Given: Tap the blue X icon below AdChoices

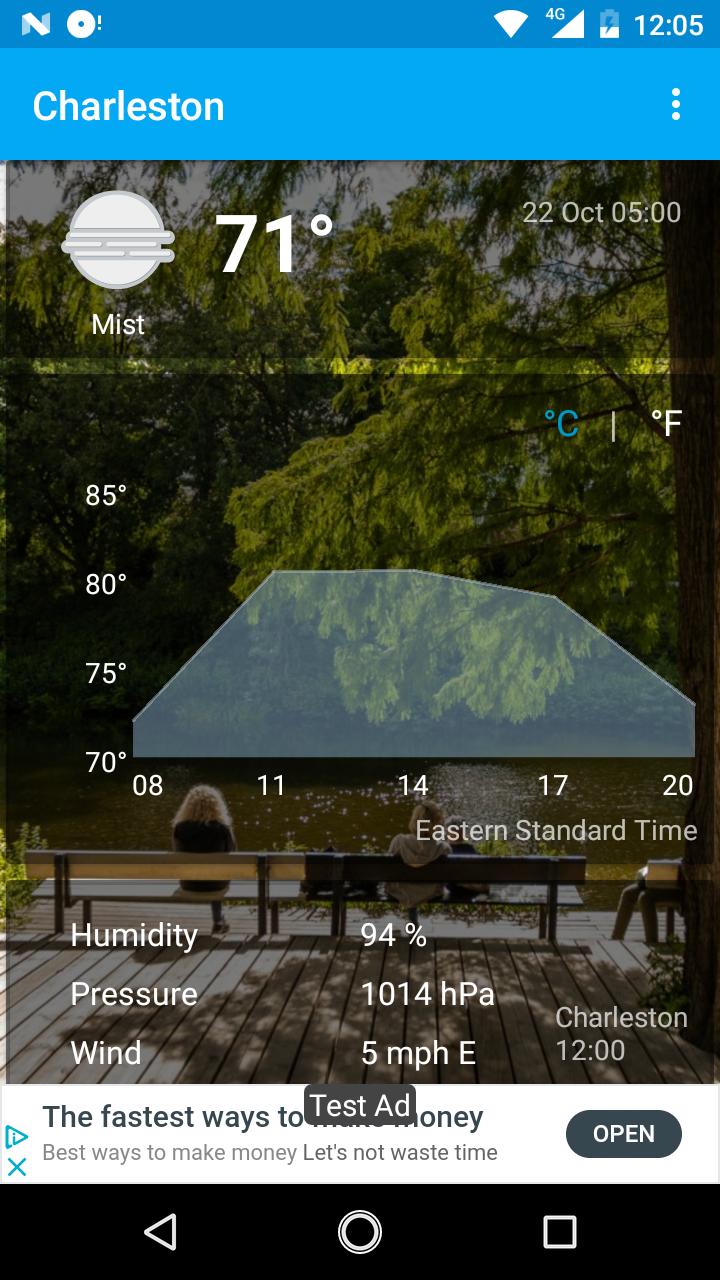Looking at the screenshot, I should 16,1165.
